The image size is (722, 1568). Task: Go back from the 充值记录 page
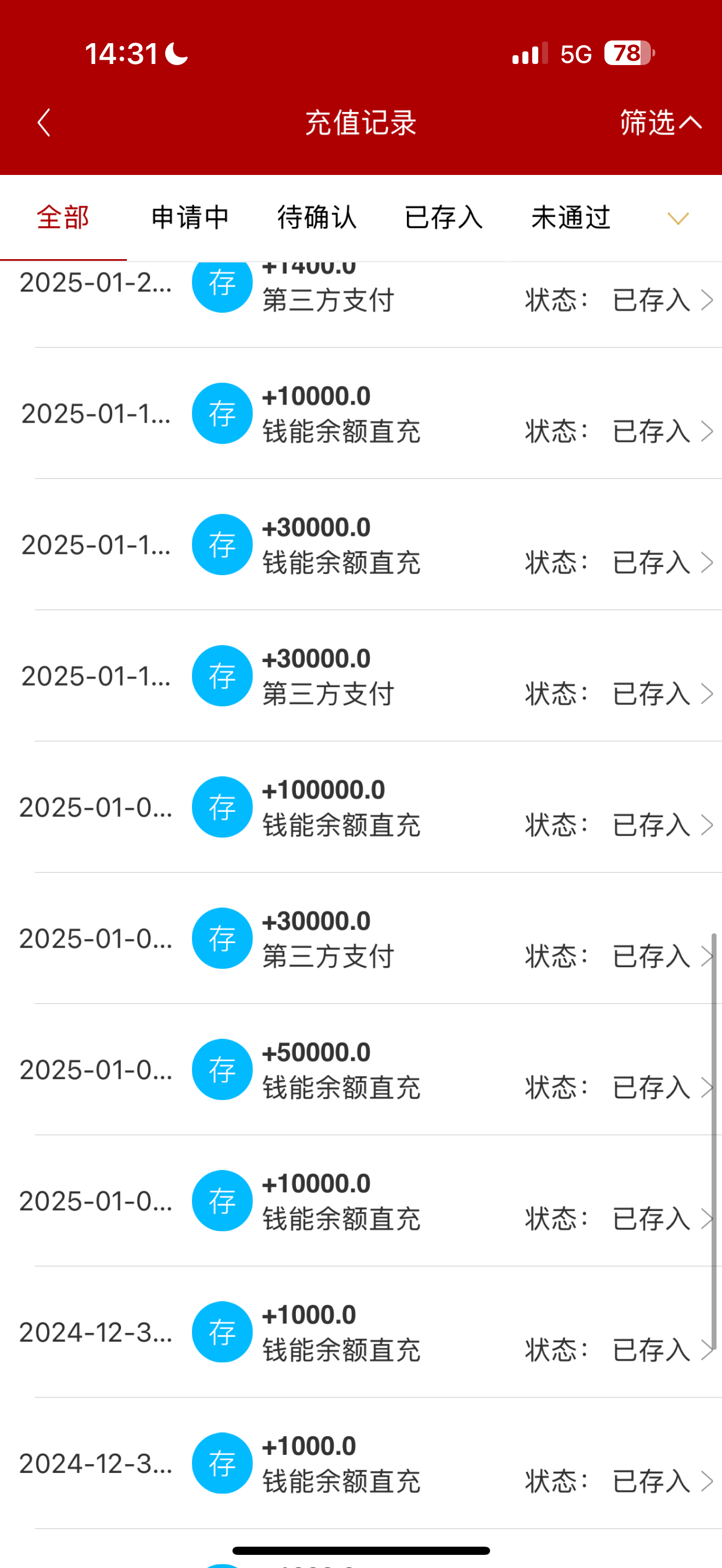[44, 123]
